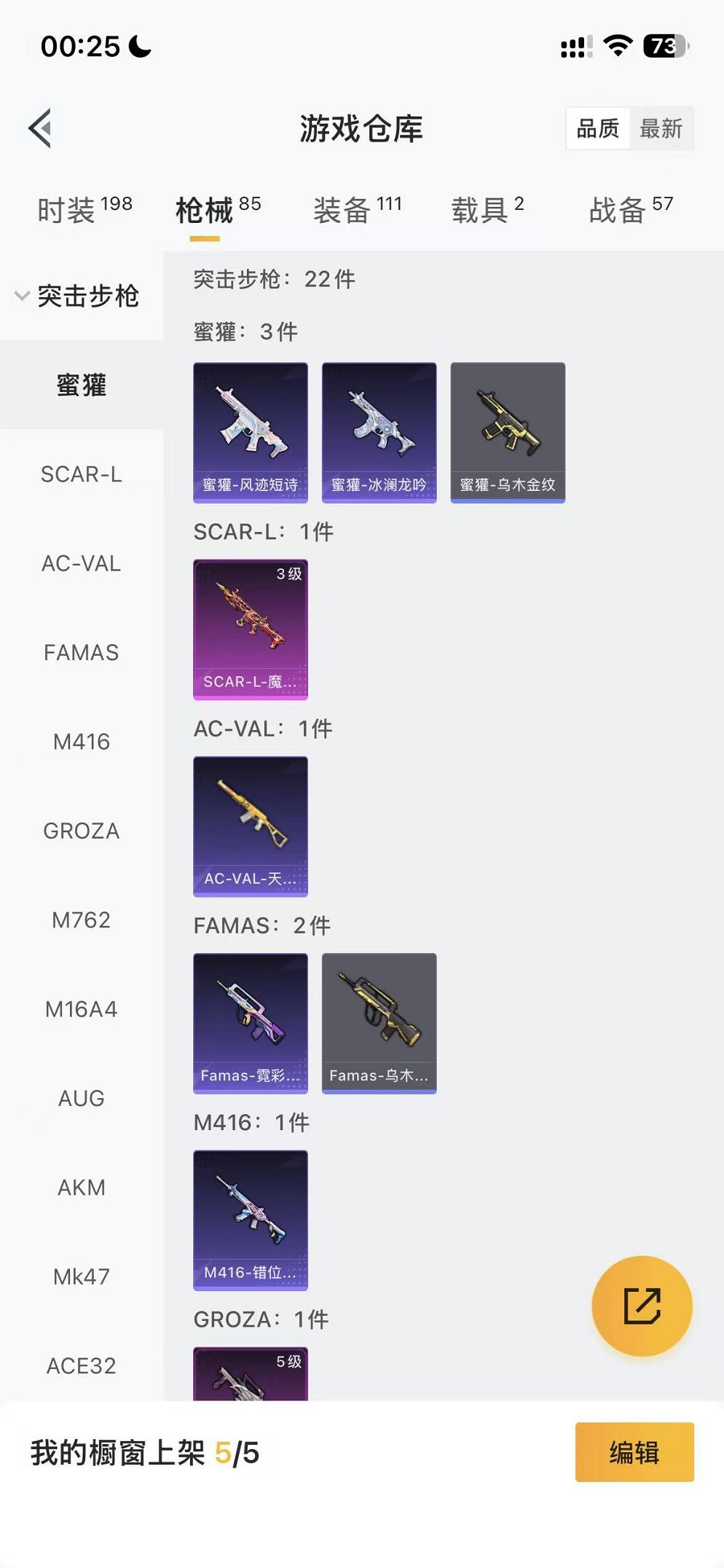Open the M416-错位 skin card

click(250, 1220)
